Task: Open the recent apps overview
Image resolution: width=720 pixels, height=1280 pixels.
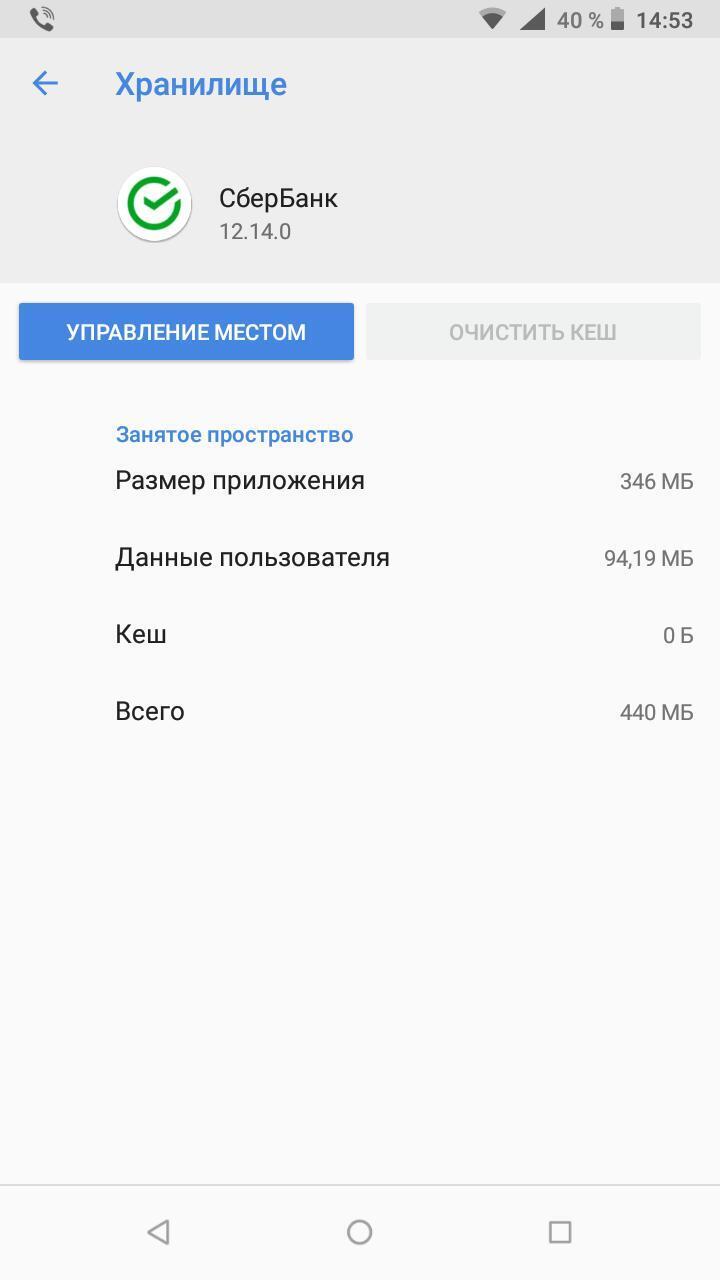Action: click(560, 1232)
